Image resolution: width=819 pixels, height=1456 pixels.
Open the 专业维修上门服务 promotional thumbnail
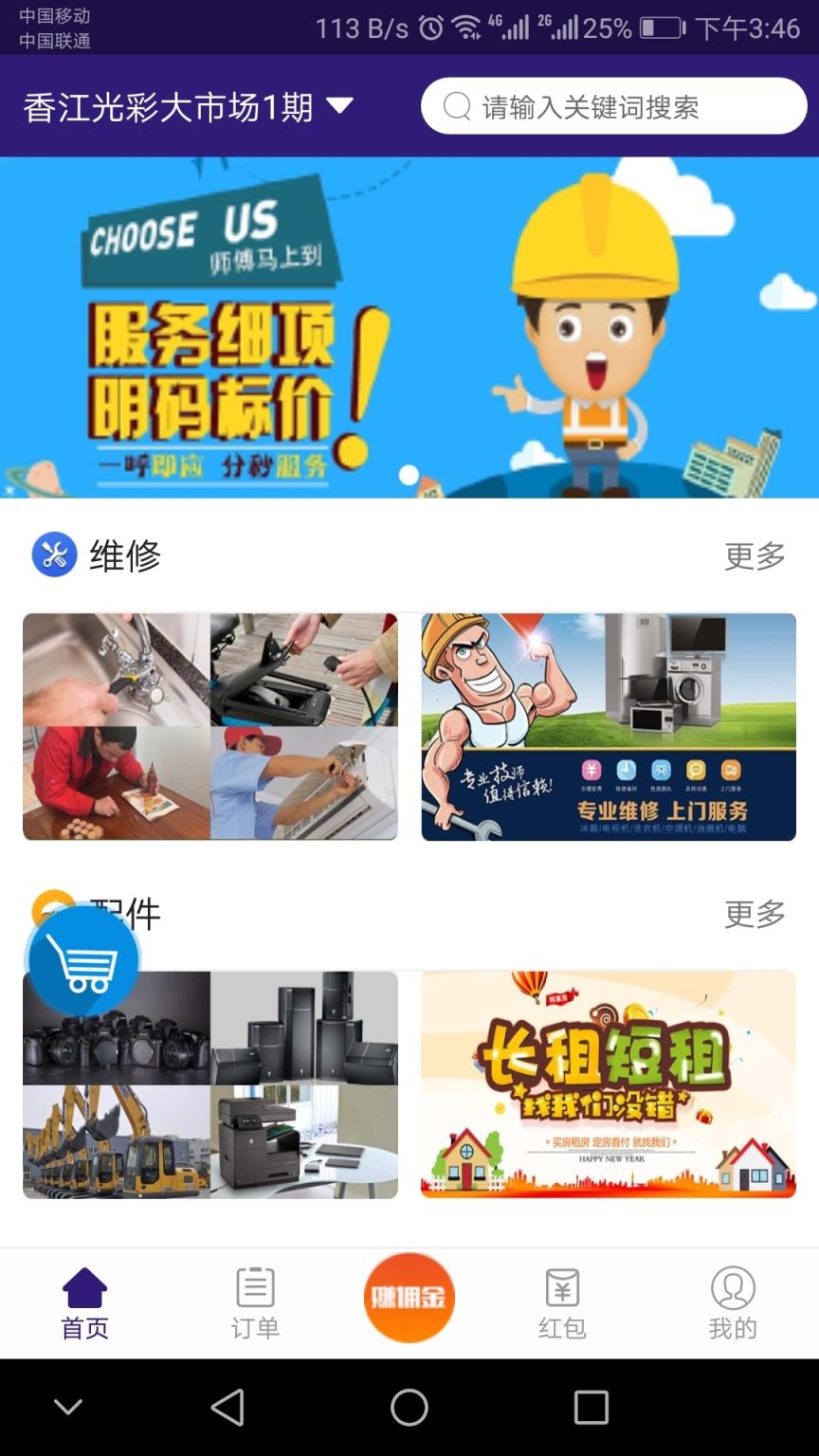609,727
